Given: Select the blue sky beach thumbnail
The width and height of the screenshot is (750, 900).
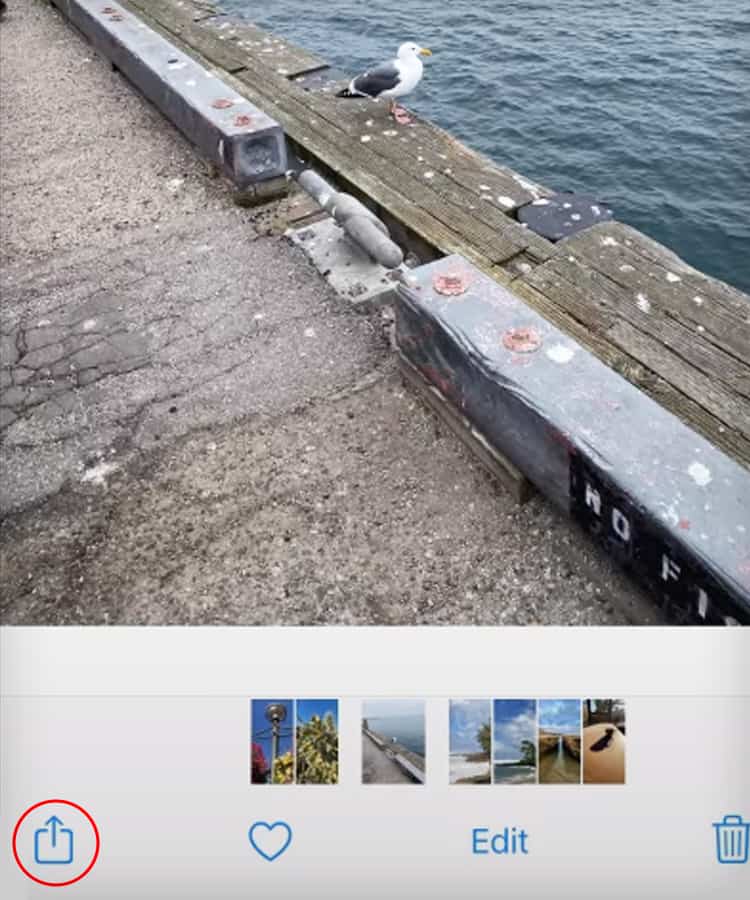Looking at the screenshot, I should 515,741.
